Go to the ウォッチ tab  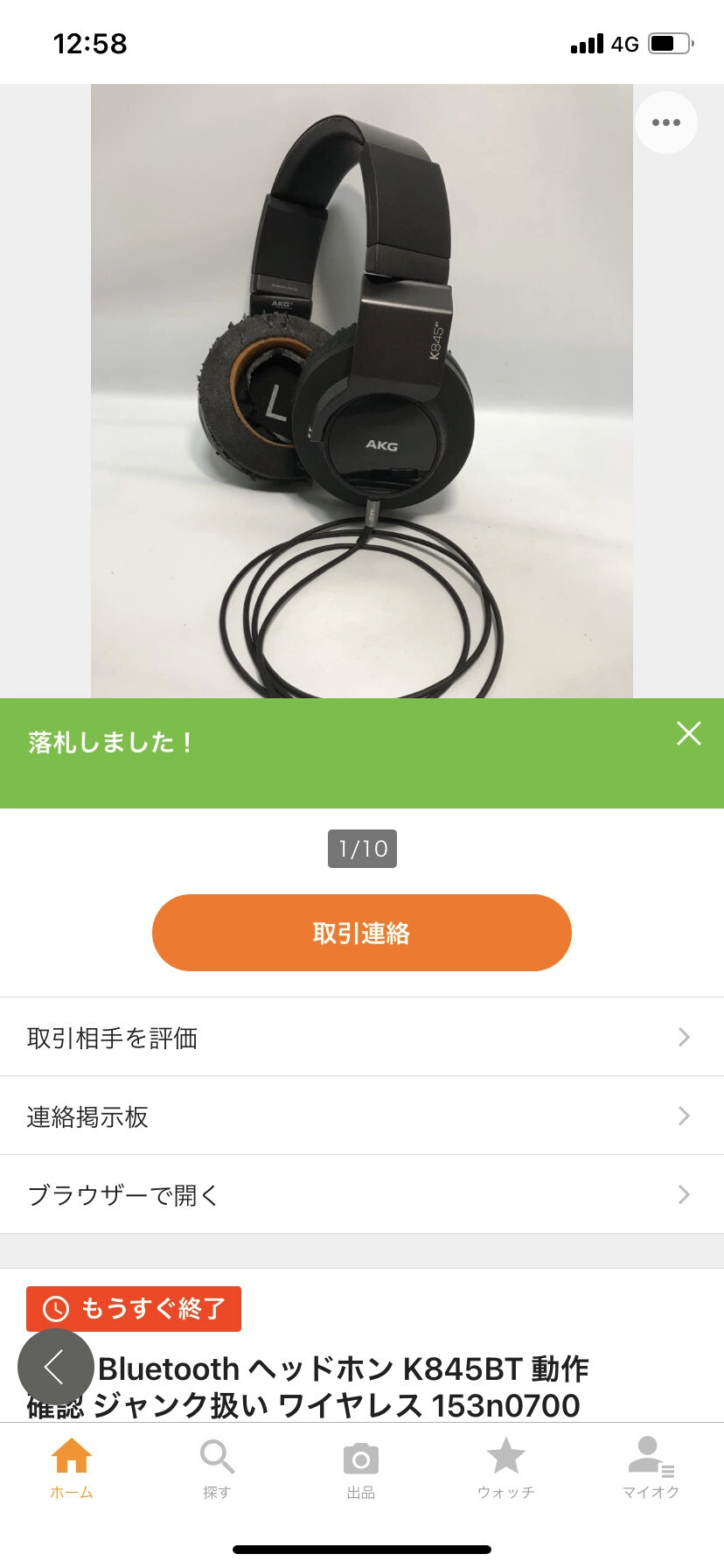click(x=505, y=1469)
